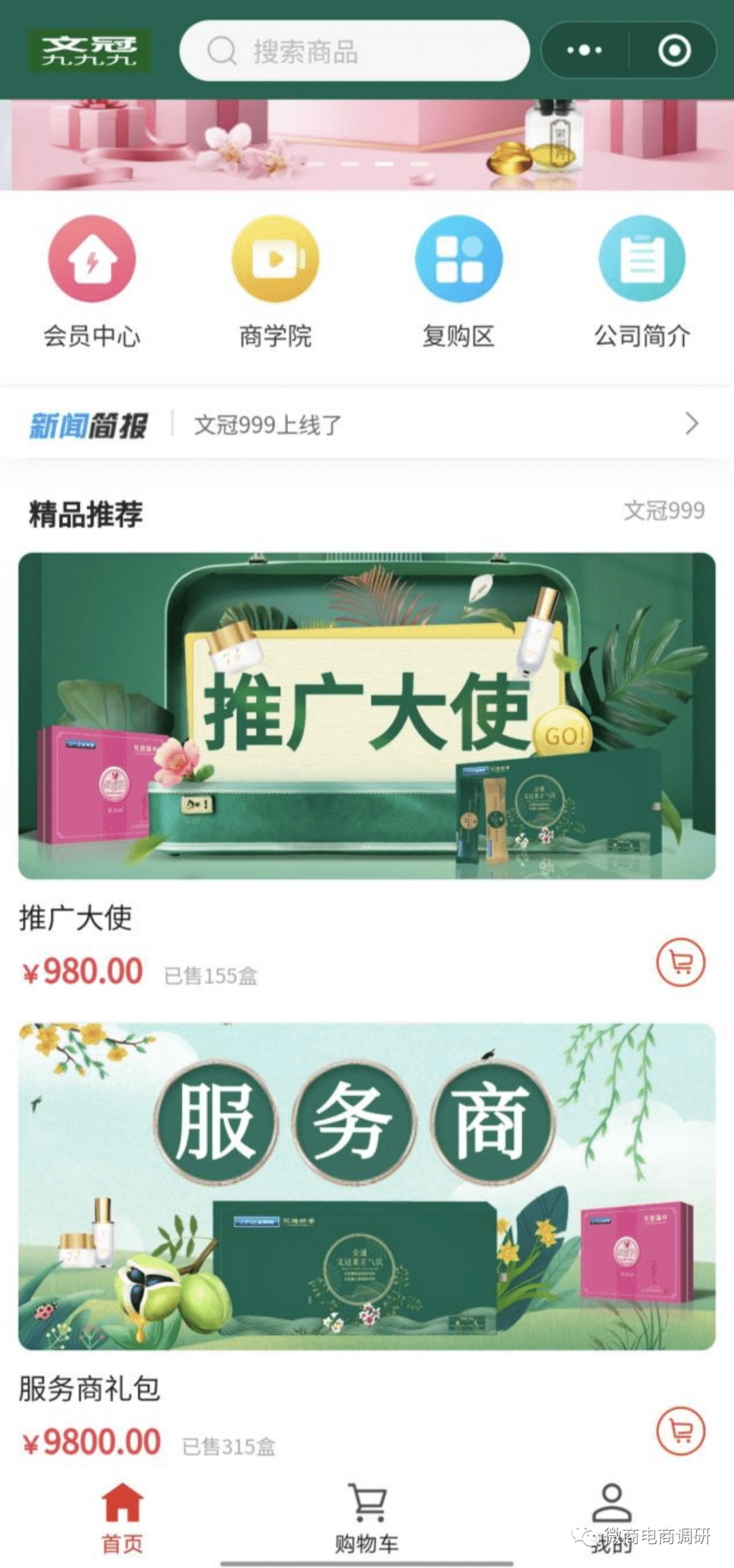
Task: Add 服务商礼包 to the cart
Action: pyautogui.click(x=680, y=1431)
